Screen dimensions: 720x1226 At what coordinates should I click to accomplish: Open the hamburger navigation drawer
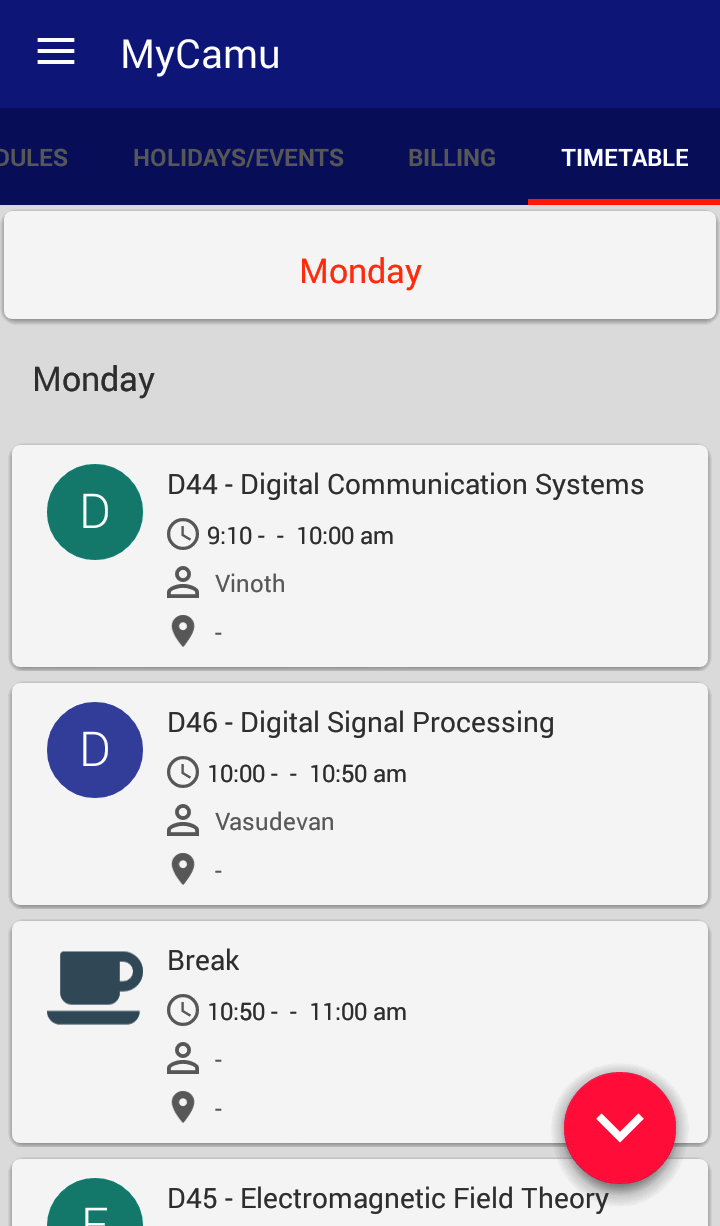coord(56,53)
